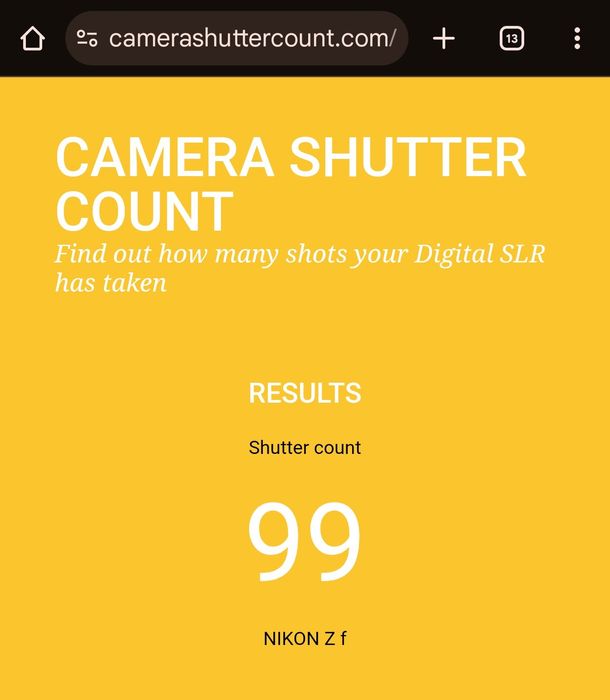Go to the browser home page
Image resolution: width=610 pixels, height=700 pixels.
32,39
